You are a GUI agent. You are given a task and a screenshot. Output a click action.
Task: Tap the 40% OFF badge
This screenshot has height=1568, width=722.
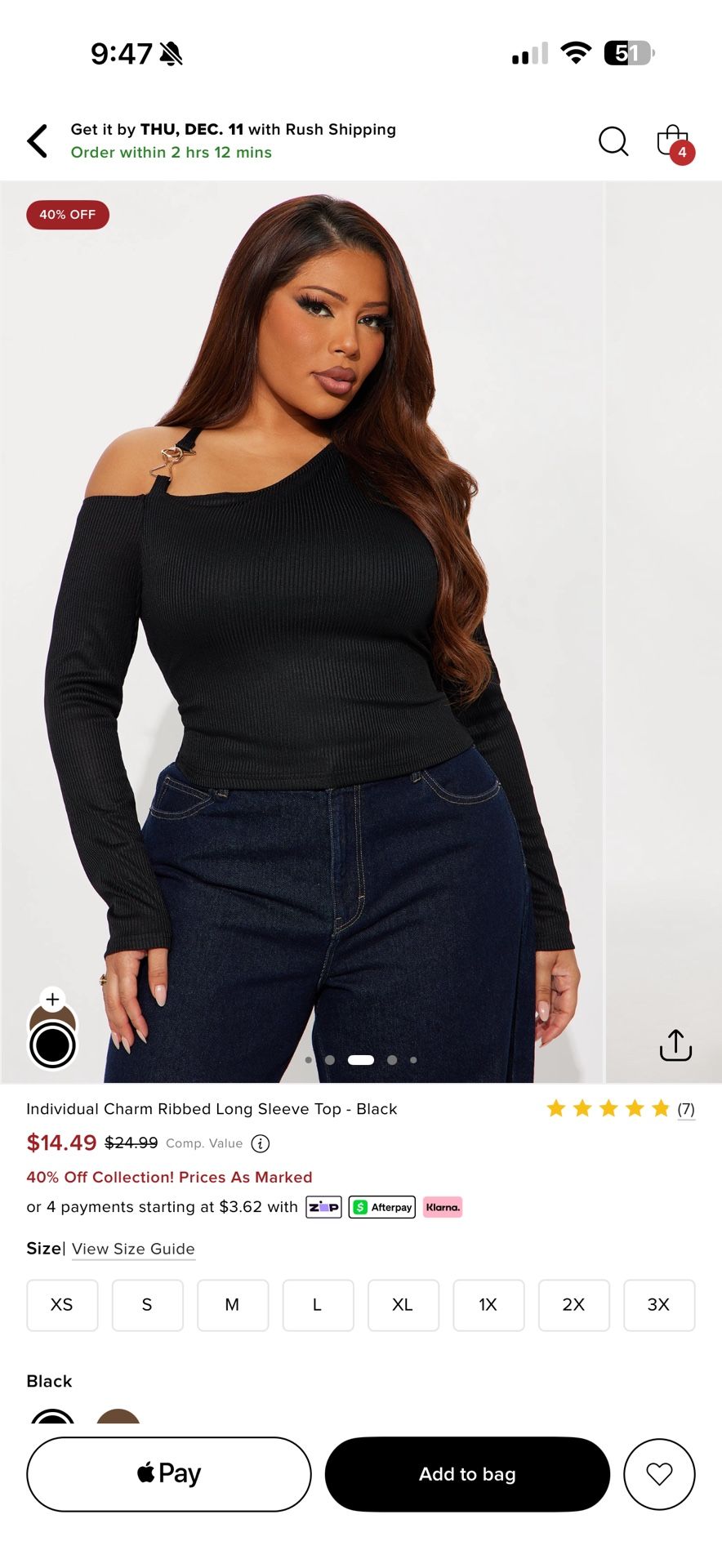tap(68, 215)
